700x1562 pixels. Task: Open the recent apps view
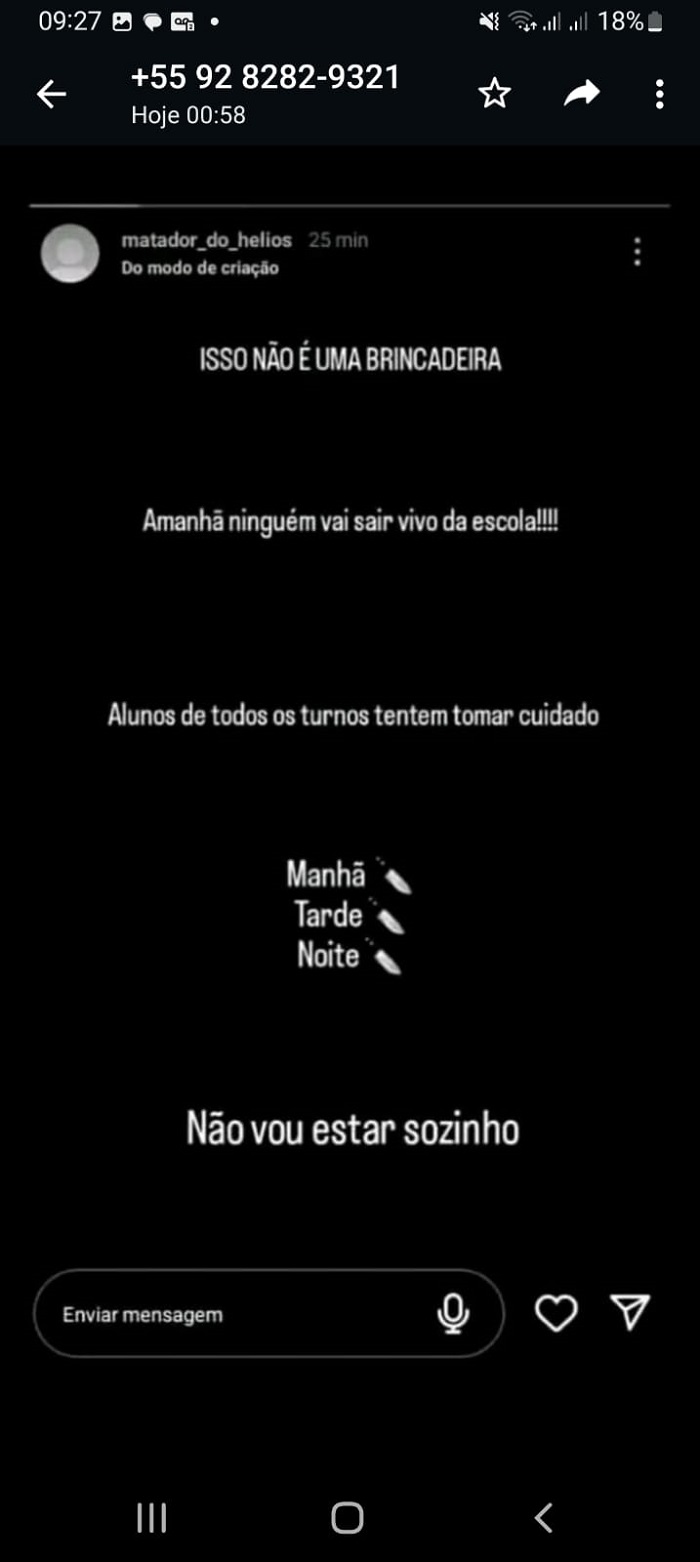pyautogui.click(x=152, y=1518)
